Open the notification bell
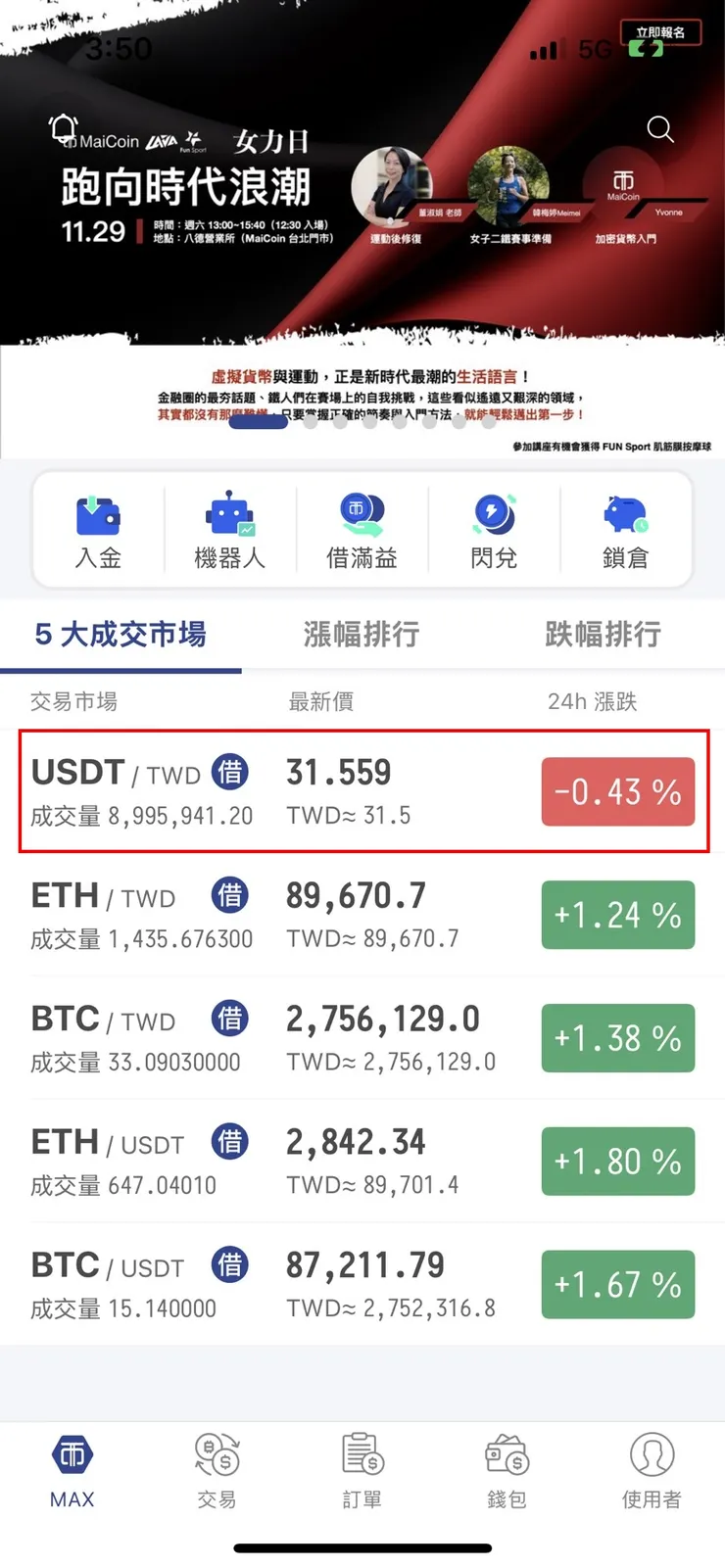Image resolution: width=725 pixels, height=1568 pixels. (x=63, y=128)
